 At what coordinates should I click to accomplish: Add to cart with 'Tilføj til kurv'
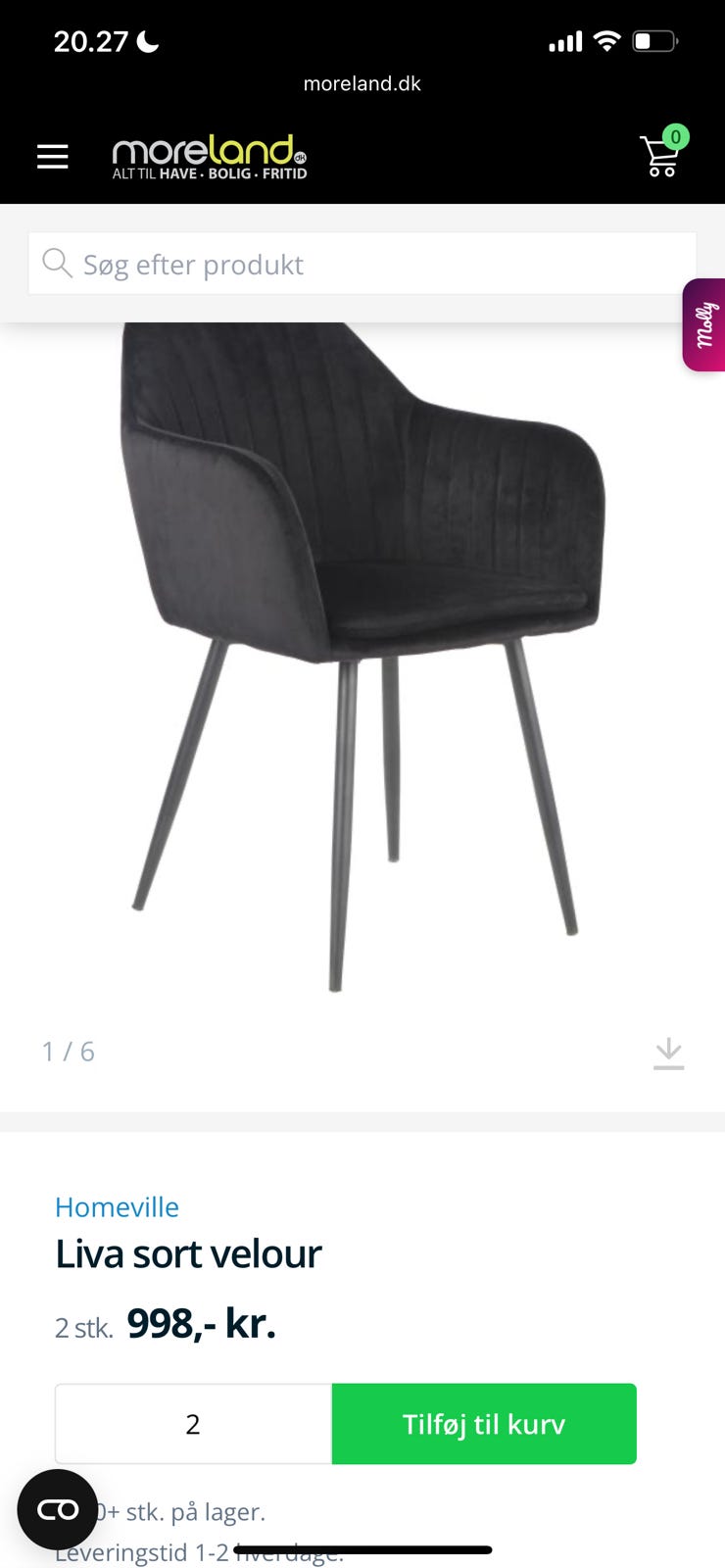click(484, 1424)
